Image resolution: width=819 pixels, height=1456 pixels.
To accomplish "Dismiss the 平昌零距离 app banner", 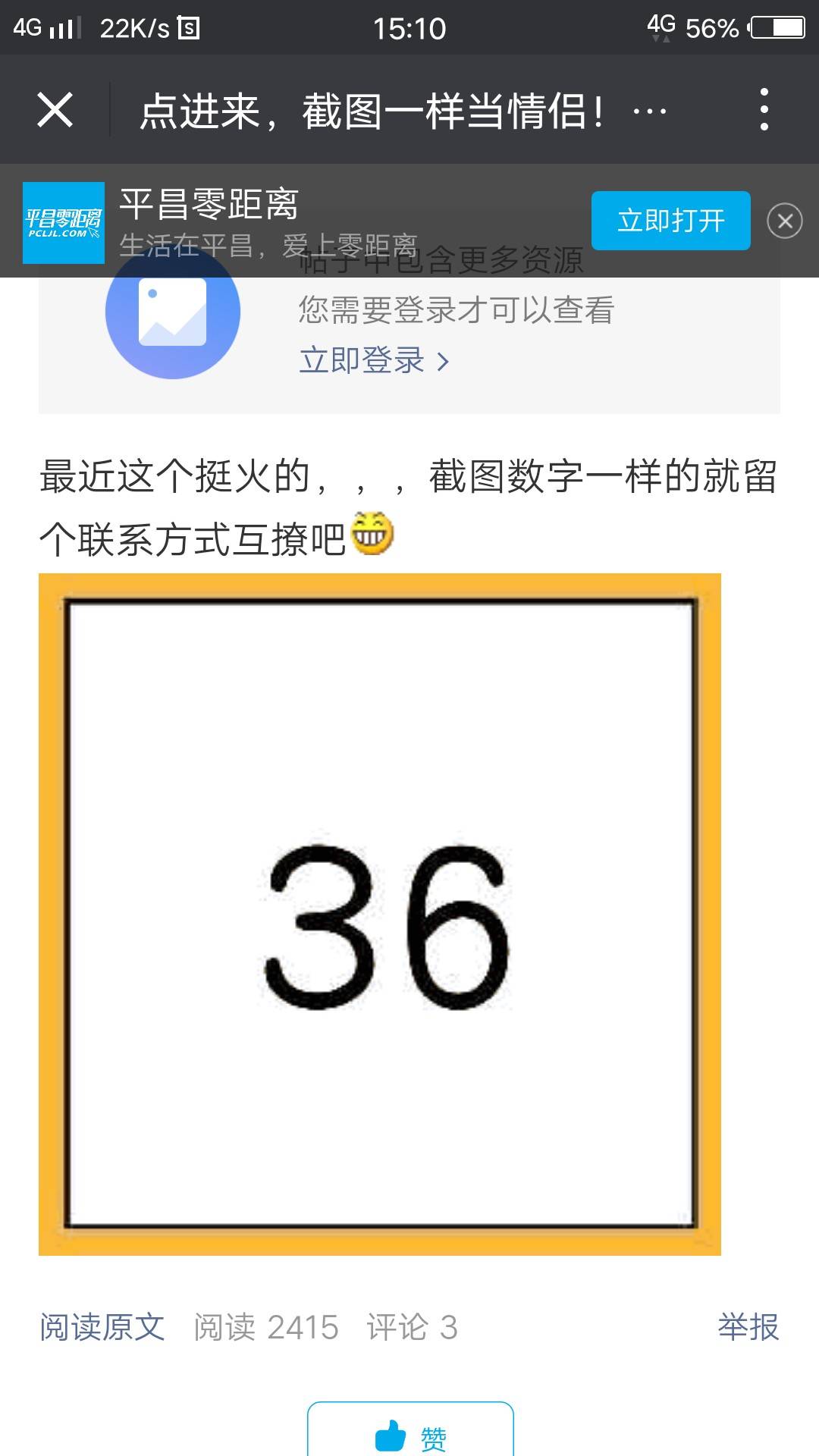I will [784, 221].
